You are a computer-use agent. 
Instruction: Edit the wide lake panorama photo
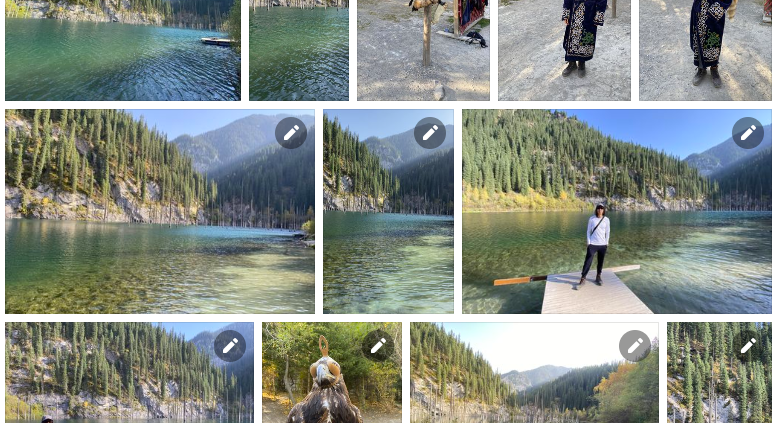(291, 133)
